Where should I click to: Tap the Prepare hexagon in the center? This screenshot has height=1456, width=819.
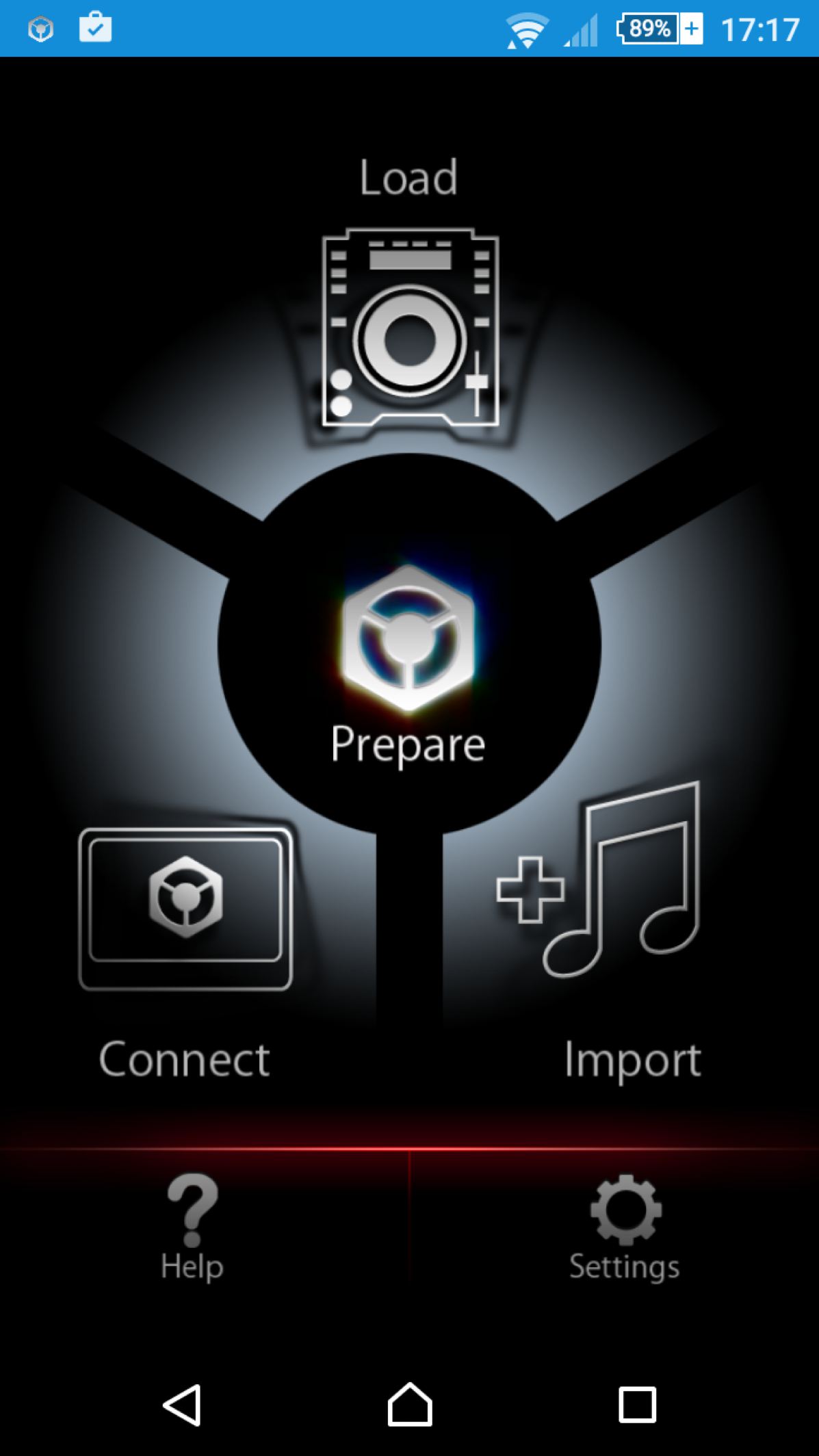coord(408,639)
